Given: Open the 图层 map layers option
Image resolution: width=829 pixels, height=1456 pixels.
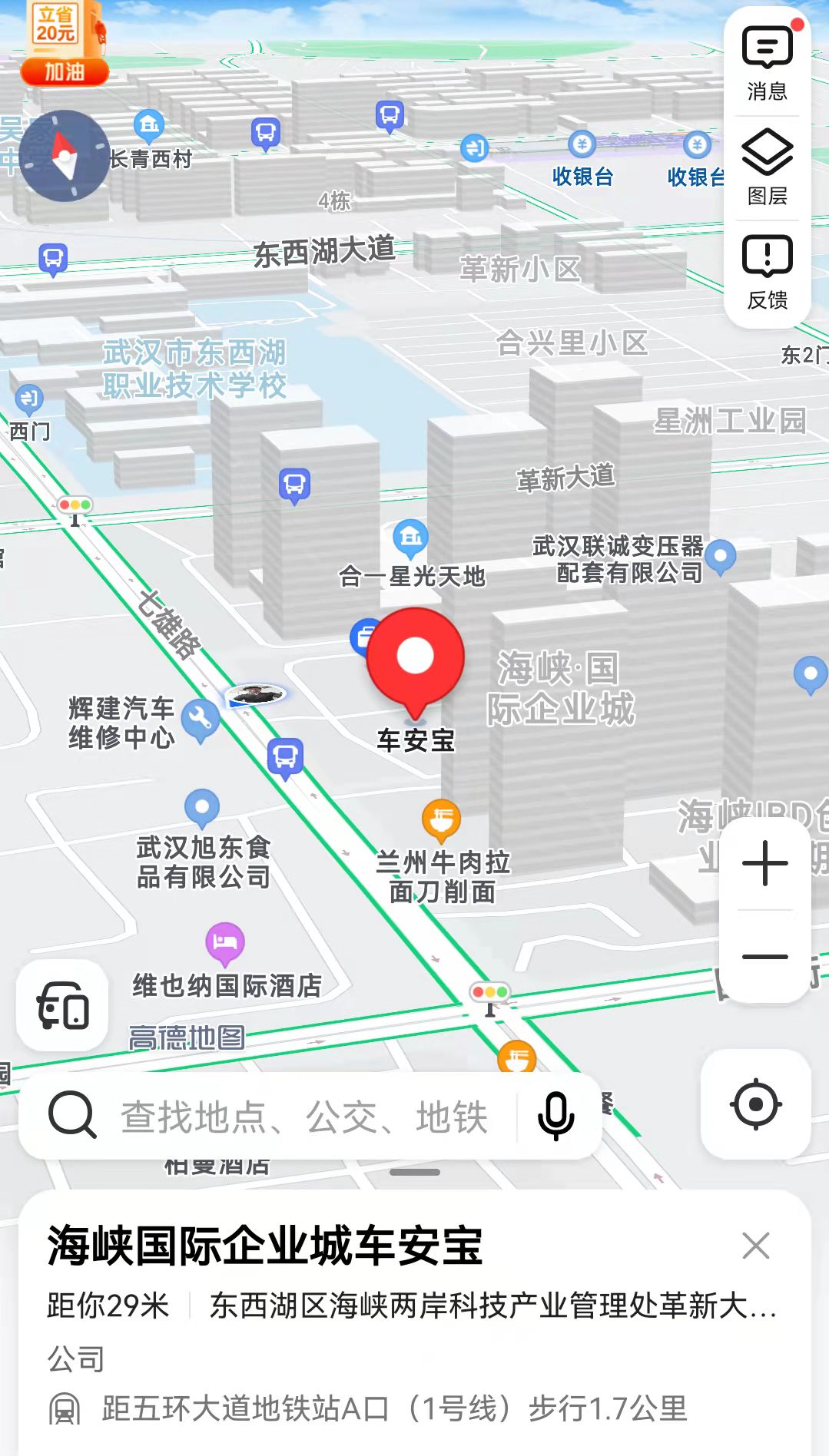Looking at the screenshot, I should (x=767, y=168).
